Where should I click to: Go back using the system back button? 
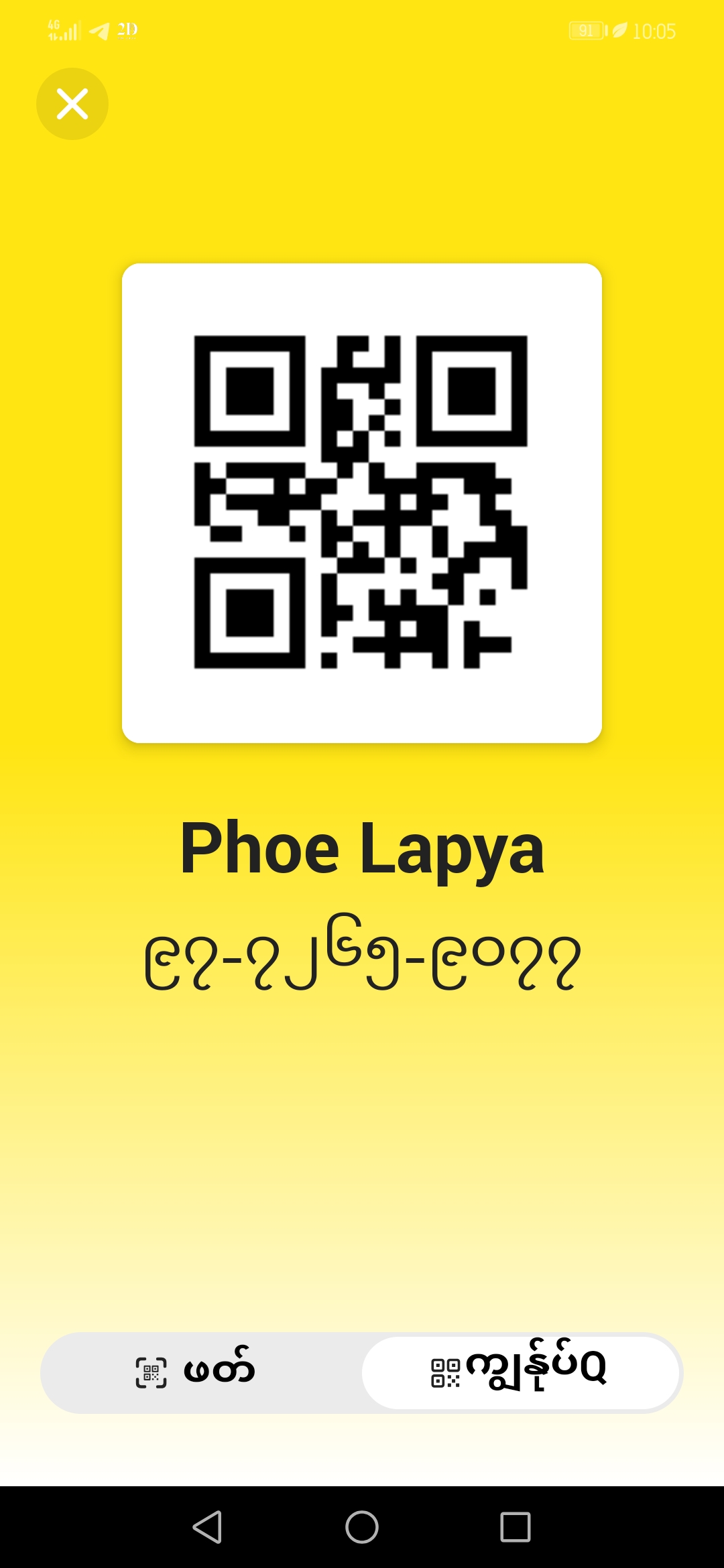click(207, 1527)
